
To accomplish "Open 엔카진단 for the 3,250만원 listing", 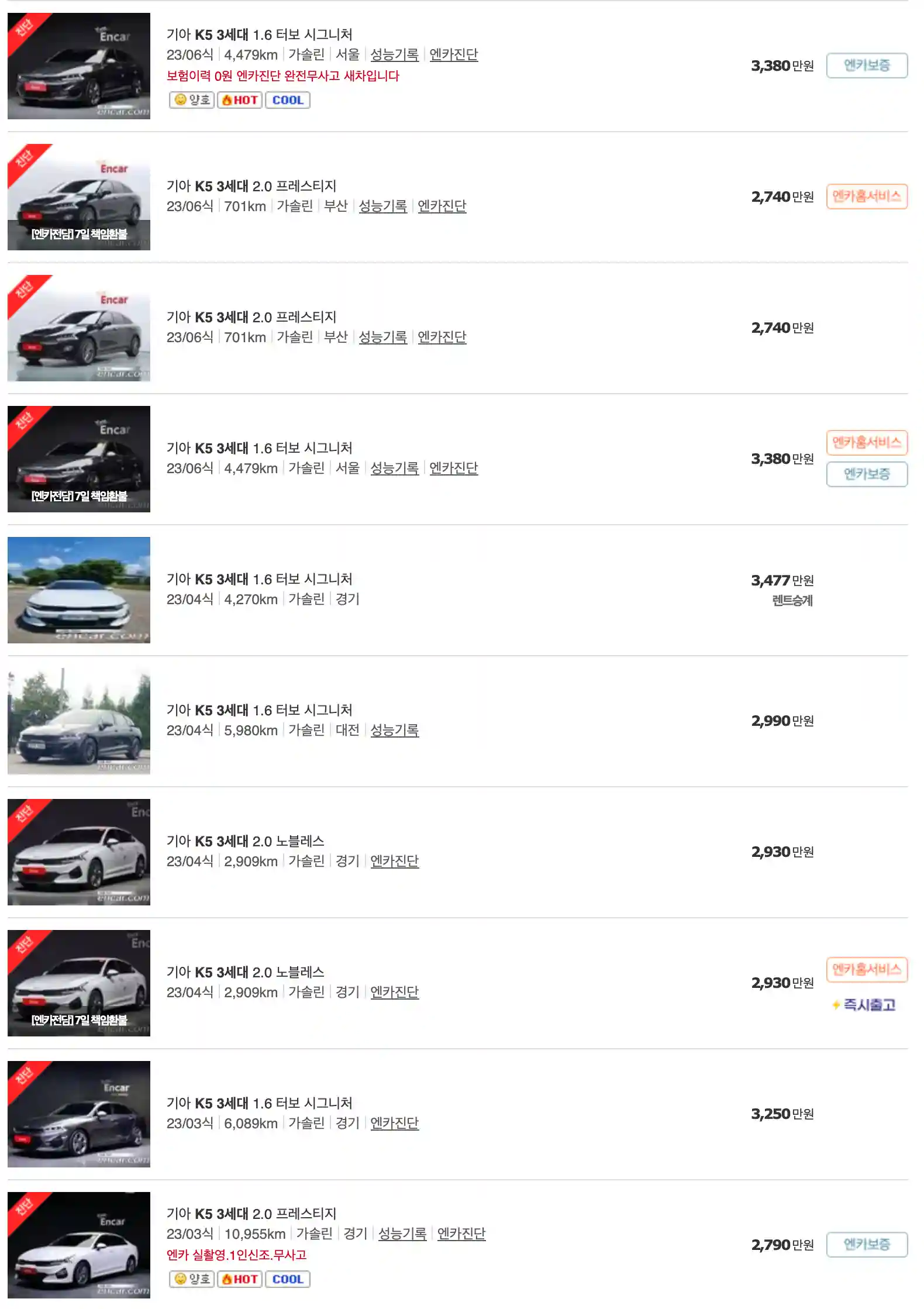I will click(x=394, y=1124).
